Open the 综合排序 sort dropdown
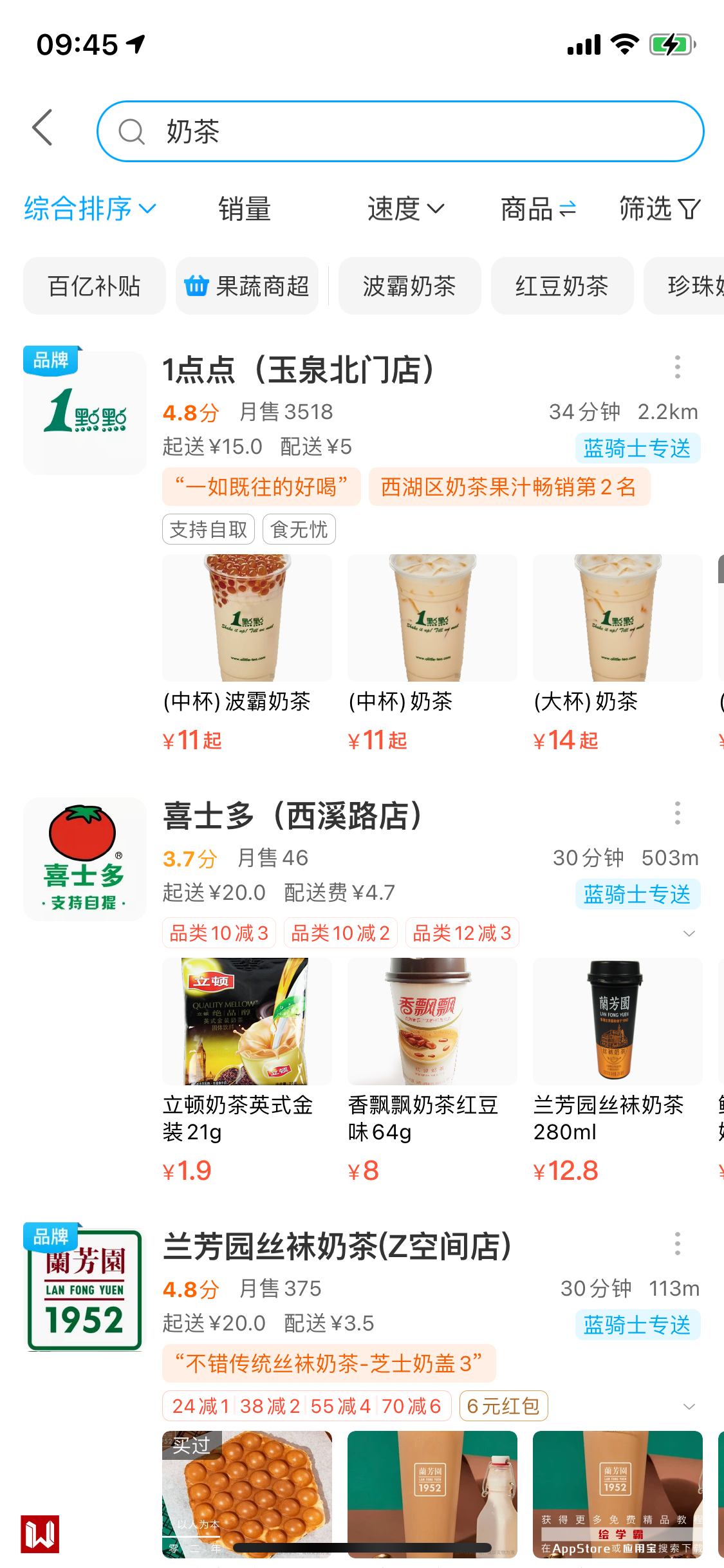Viewport: 724px width, 1568px height. point(90,209)
